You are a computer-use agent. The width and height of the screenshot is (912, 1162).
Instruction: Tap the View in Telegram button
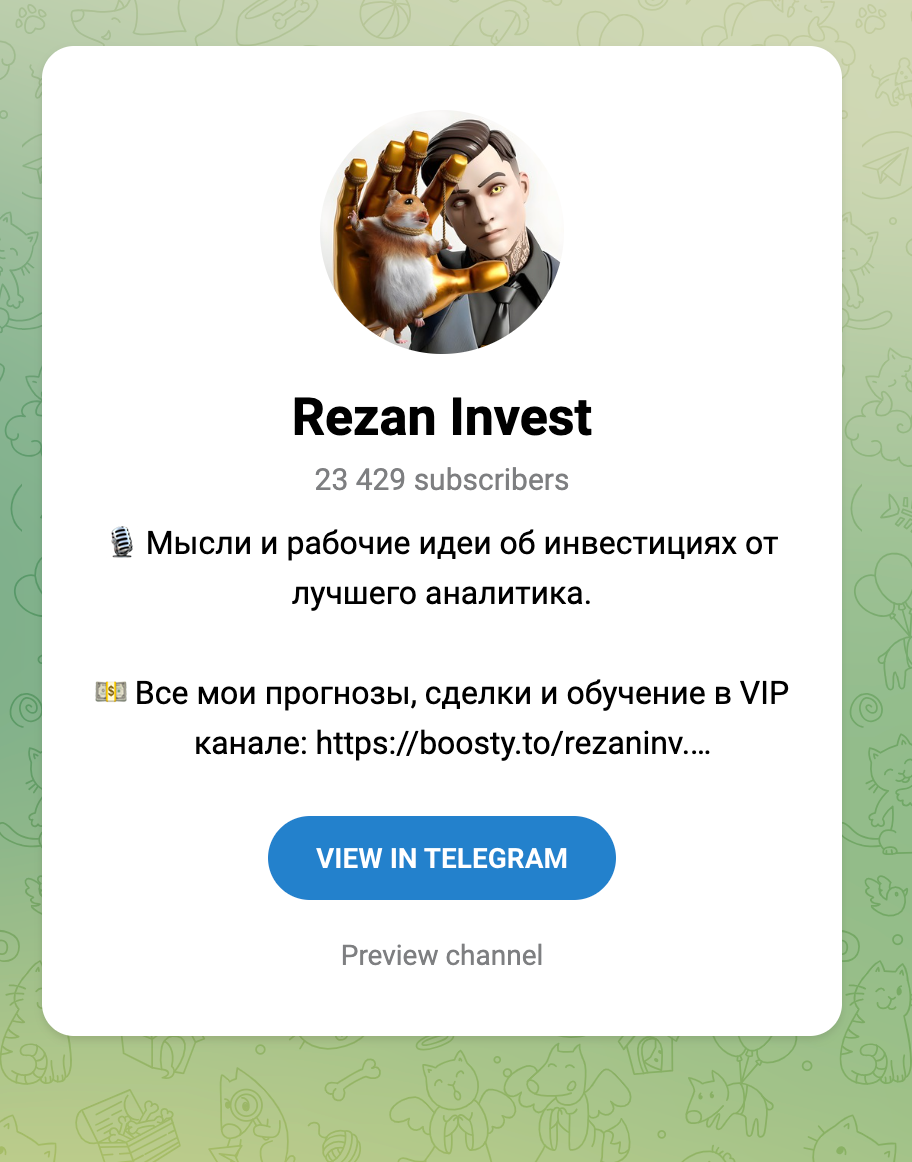pyautogui.click(x=441, y=858)
